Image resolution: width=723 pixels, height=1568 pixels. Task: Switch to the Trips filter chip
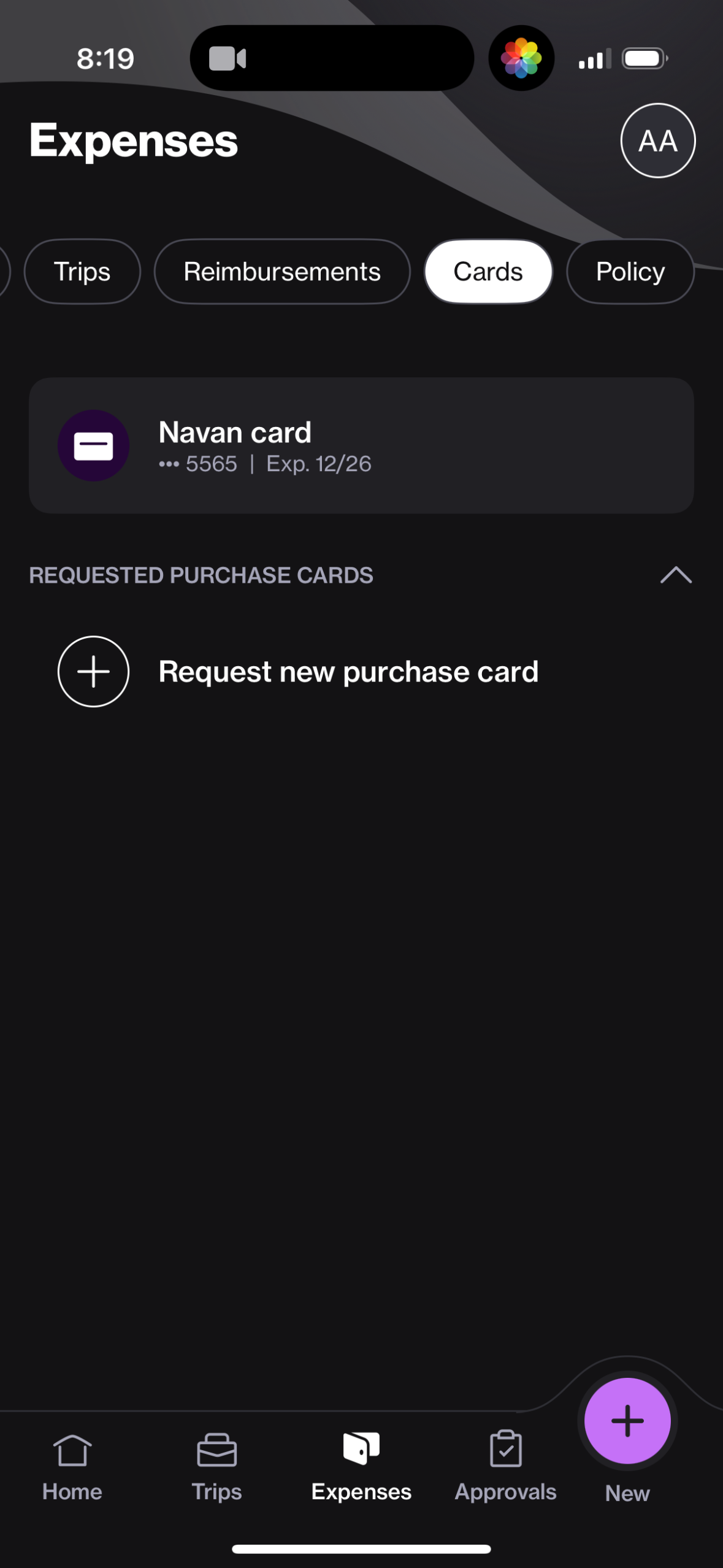(x=82, y=271)
